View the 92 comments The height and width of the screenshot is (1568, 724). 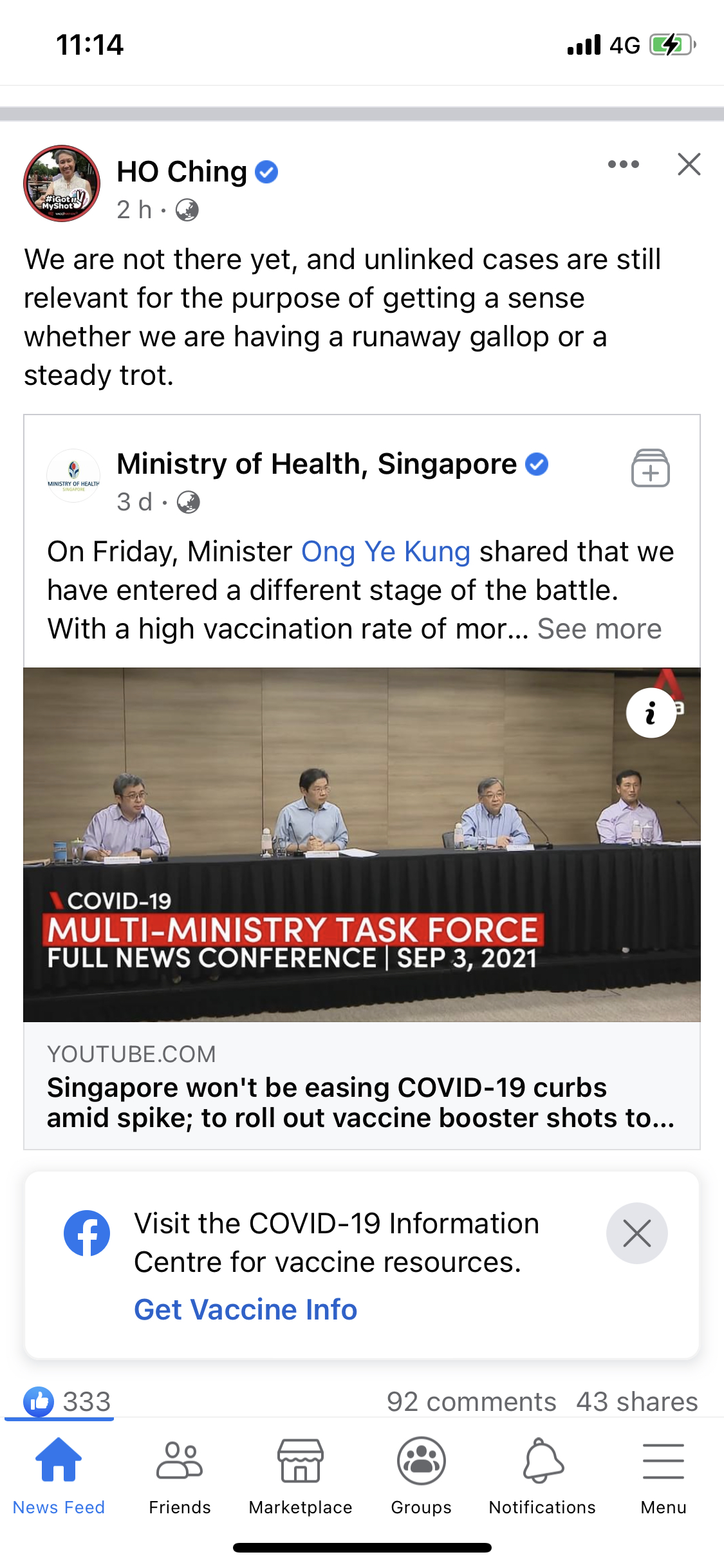pos(471,1402)
